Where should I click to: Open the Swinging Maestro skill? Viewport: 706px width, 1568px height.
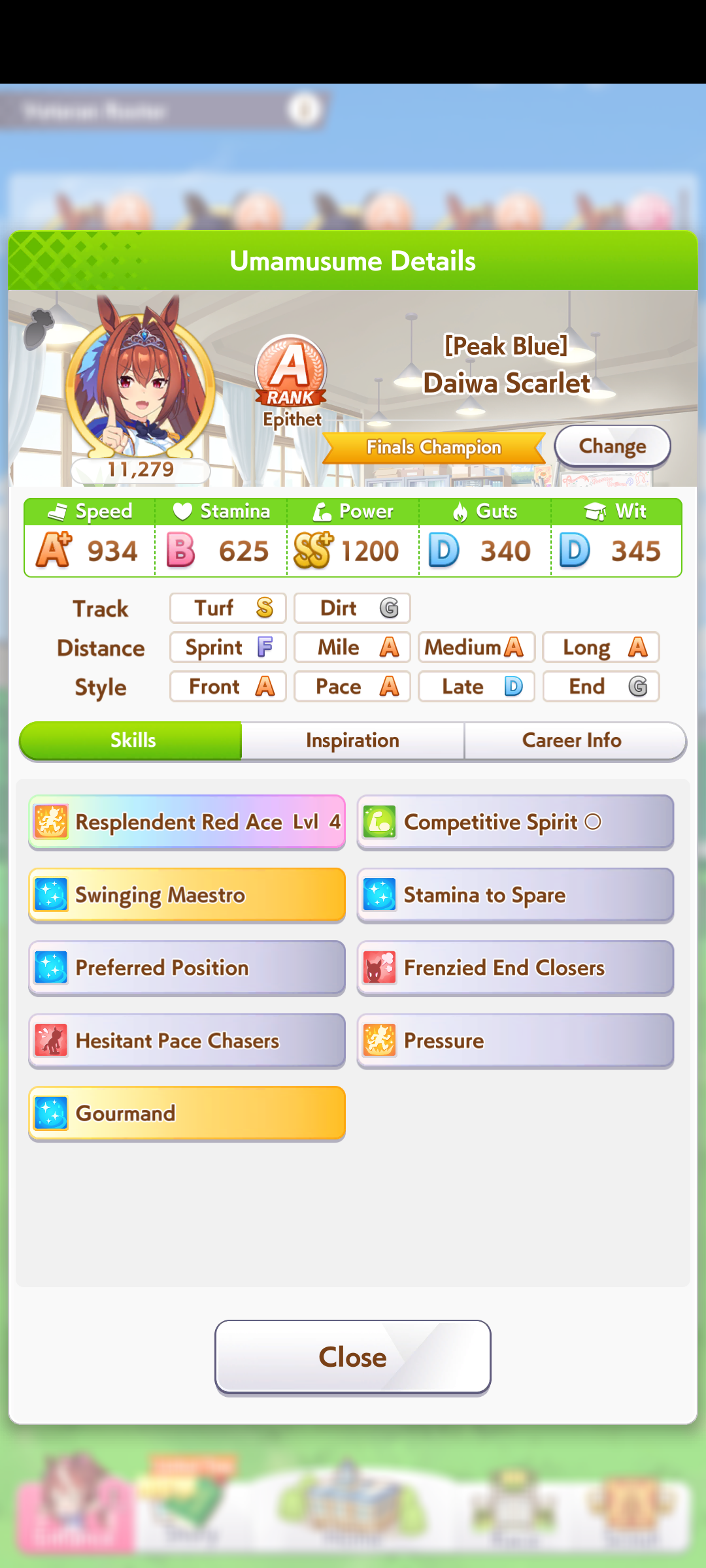[x=187, y=895]
